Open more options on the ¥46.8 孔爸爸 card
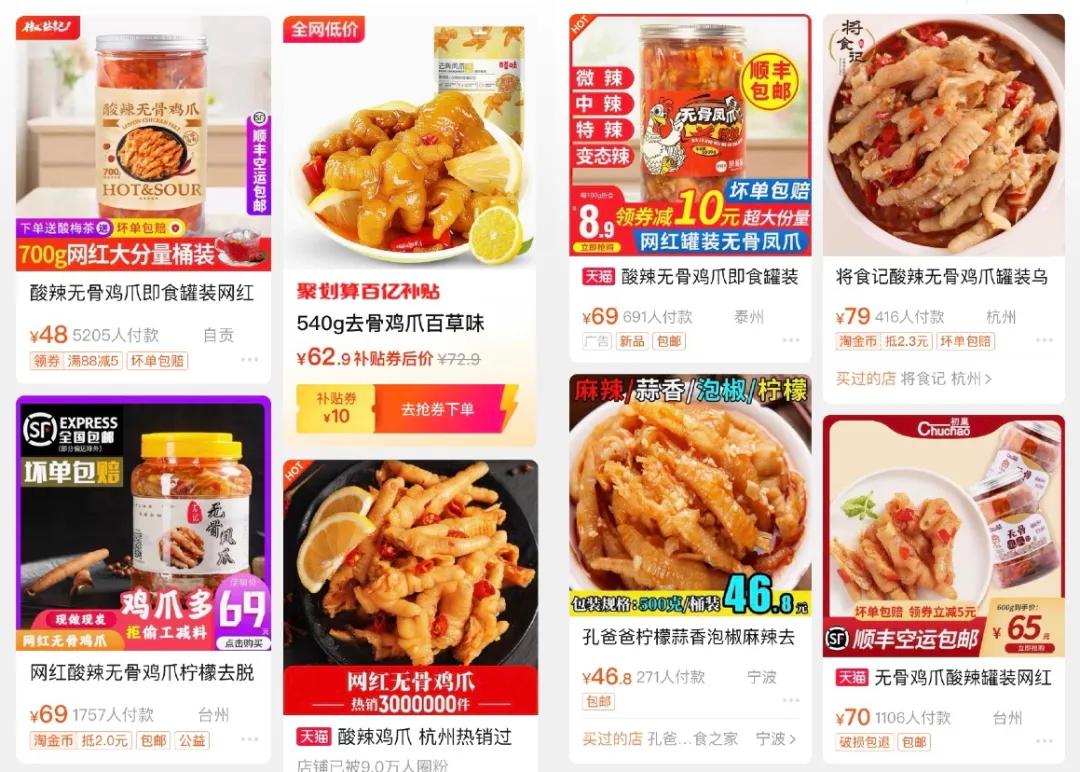 (790, 701)
